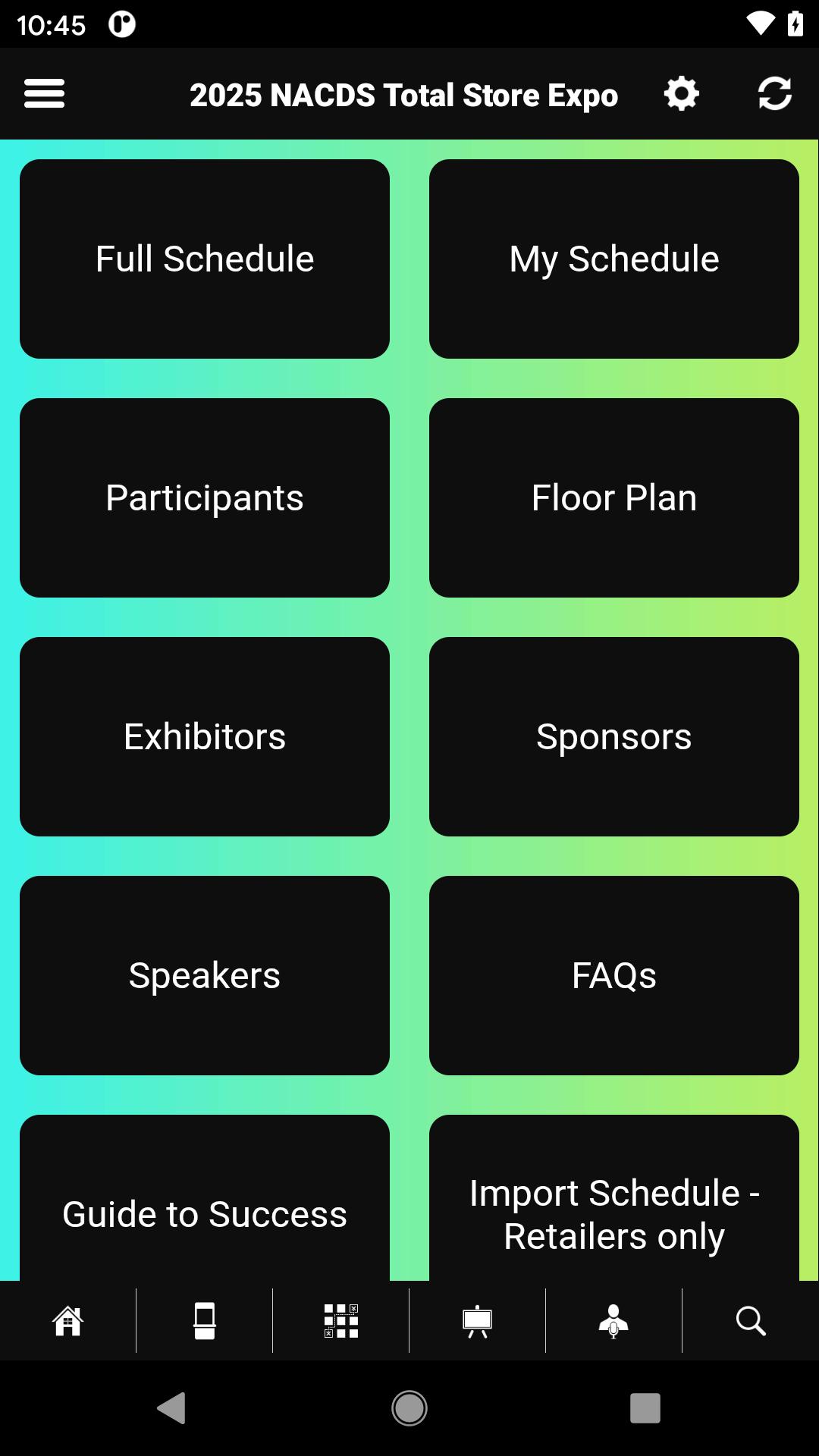Open the Full Schedule tile
This screenshot has width=819, height=1456.
(x=205, y=259)
